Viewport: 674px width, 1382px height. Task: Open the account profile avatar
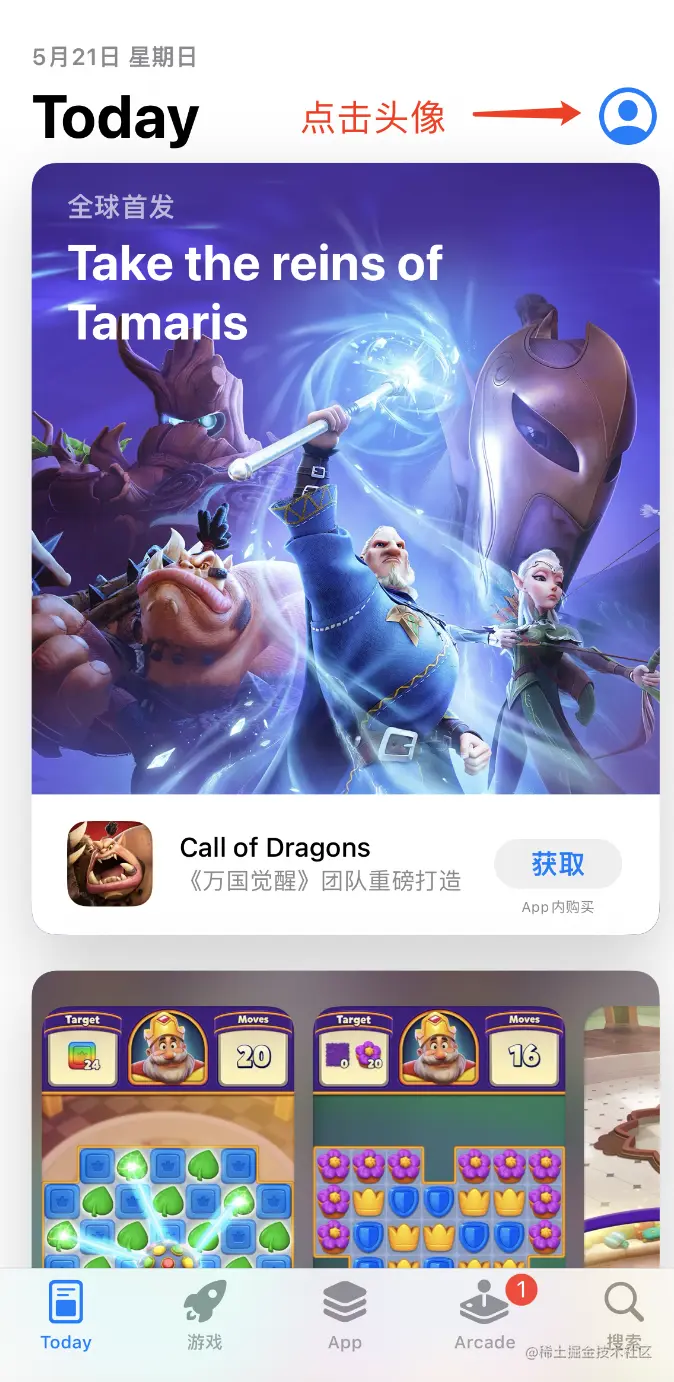pos(627,116)
